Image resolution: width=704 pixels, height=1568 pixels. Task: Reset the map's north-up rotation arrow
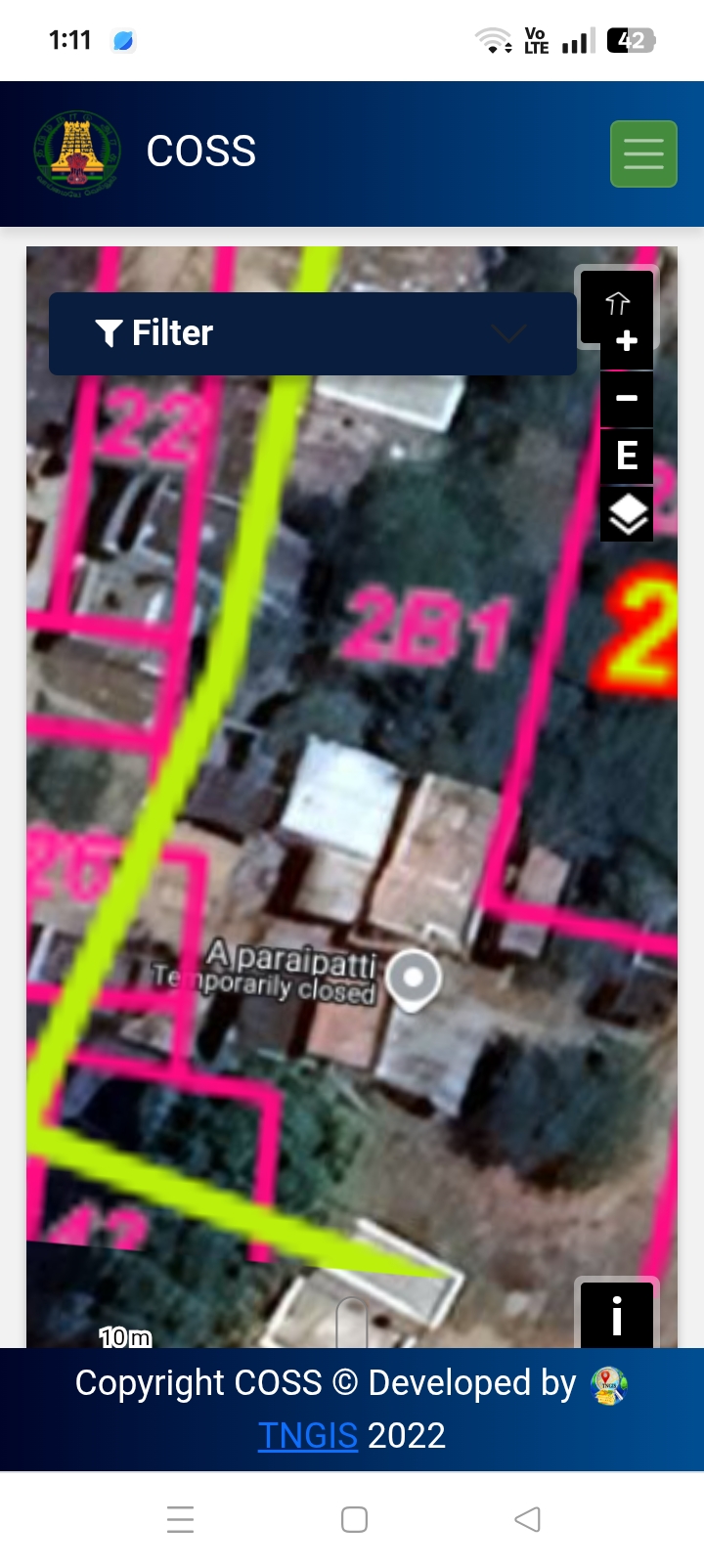point(617,304)
